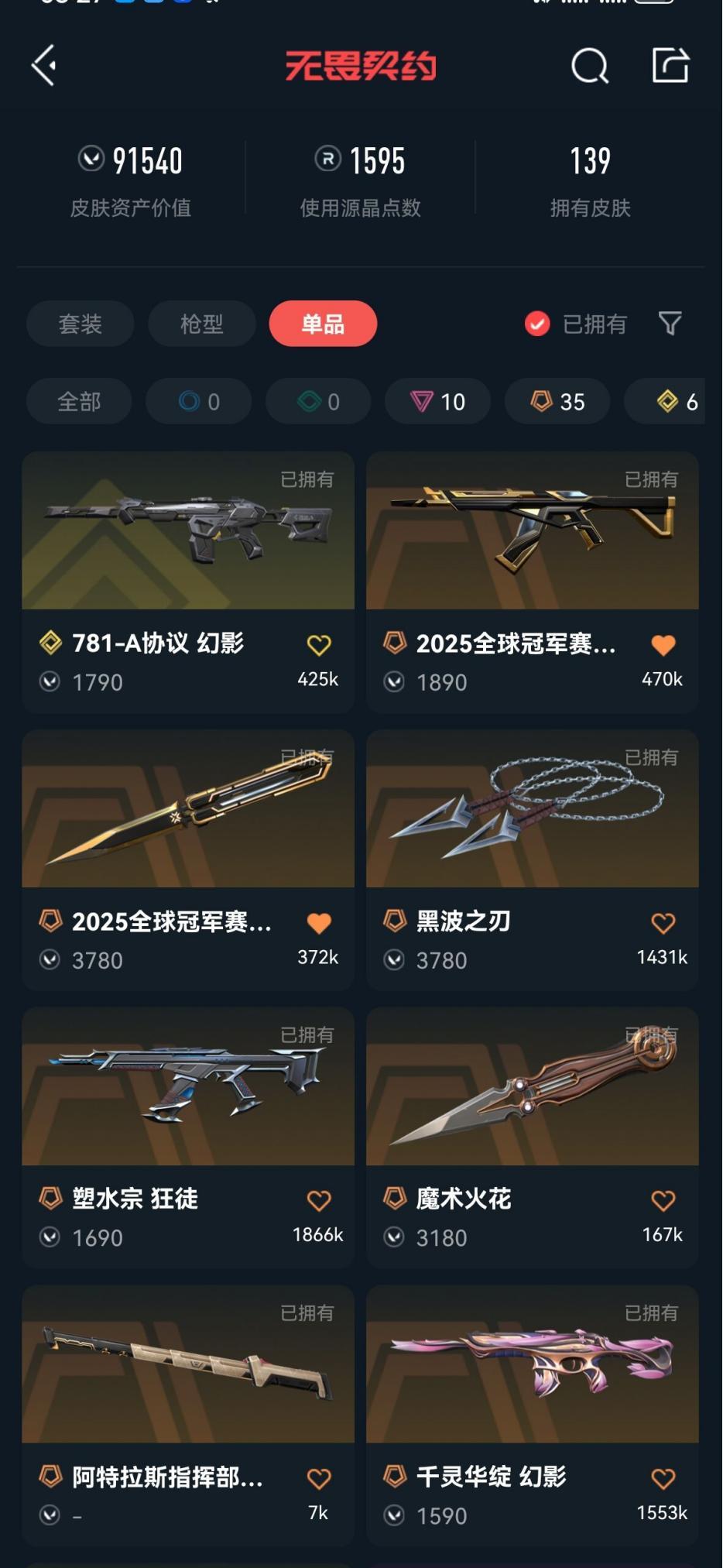Open the search icon in the header
Image resolution: width=723 pixels, height=1568 pixels.
pos(590,66)
